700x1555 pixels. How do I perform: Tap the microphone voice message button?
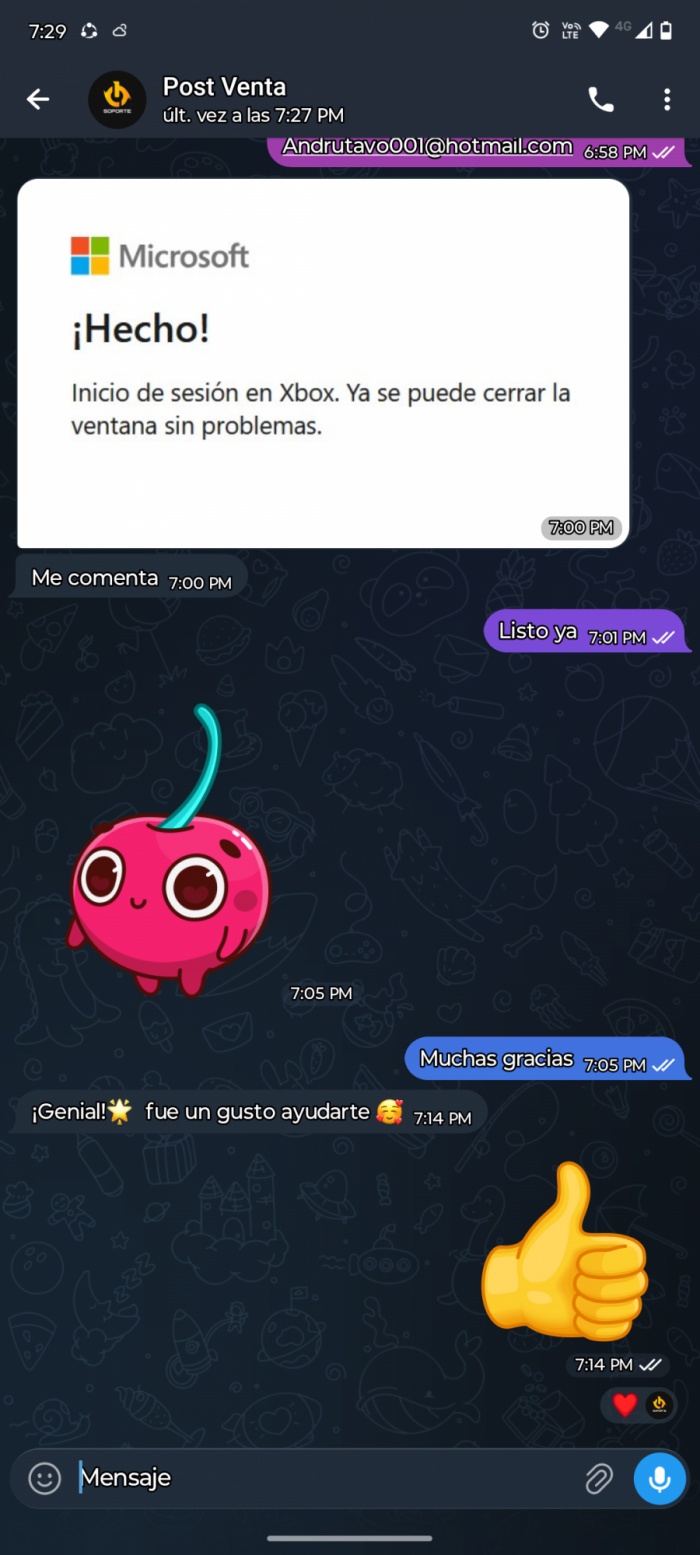coord(659,1478)
